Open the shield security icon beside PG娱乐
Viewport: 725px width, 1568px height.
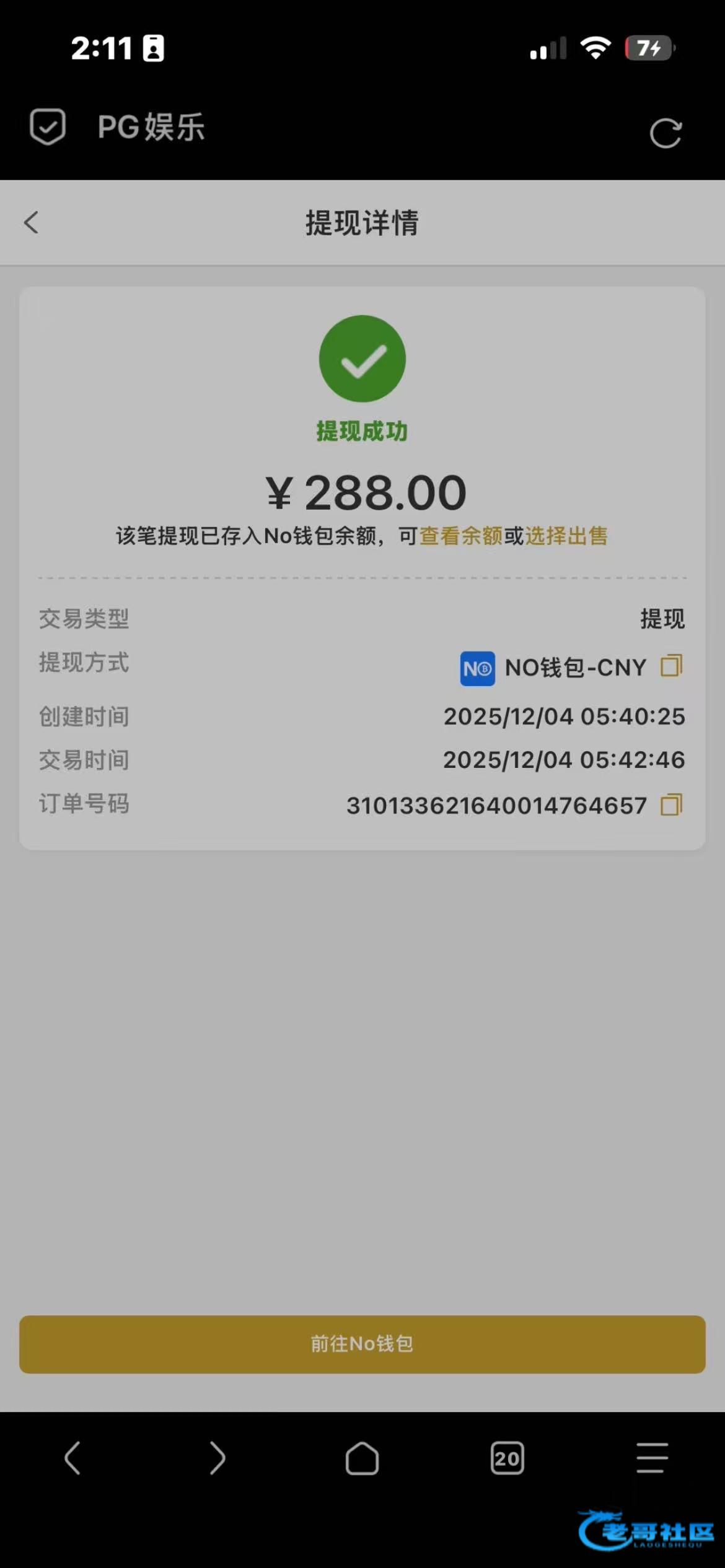coord(48,127)
